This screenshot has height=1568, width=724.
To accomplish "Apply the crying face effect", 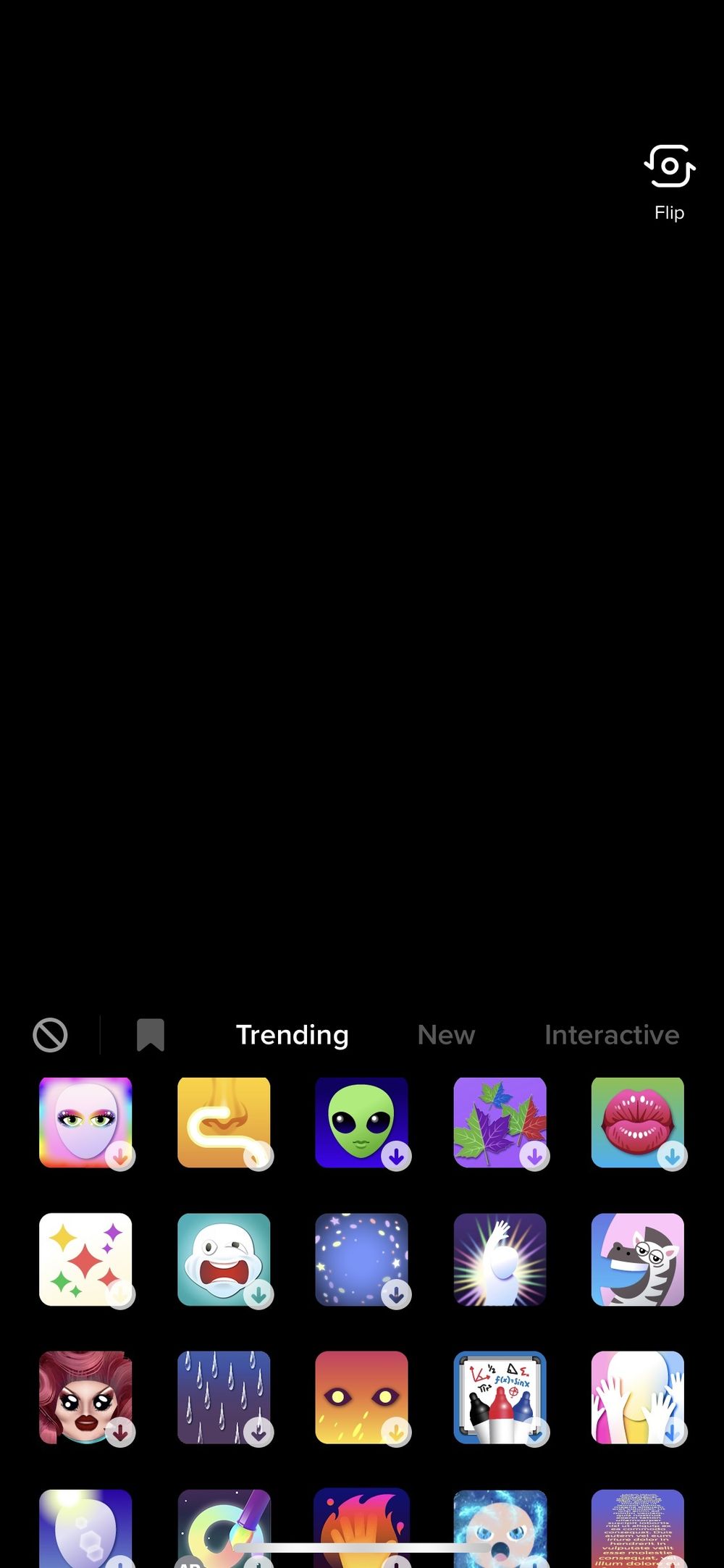I will (x=224, y=1259).
